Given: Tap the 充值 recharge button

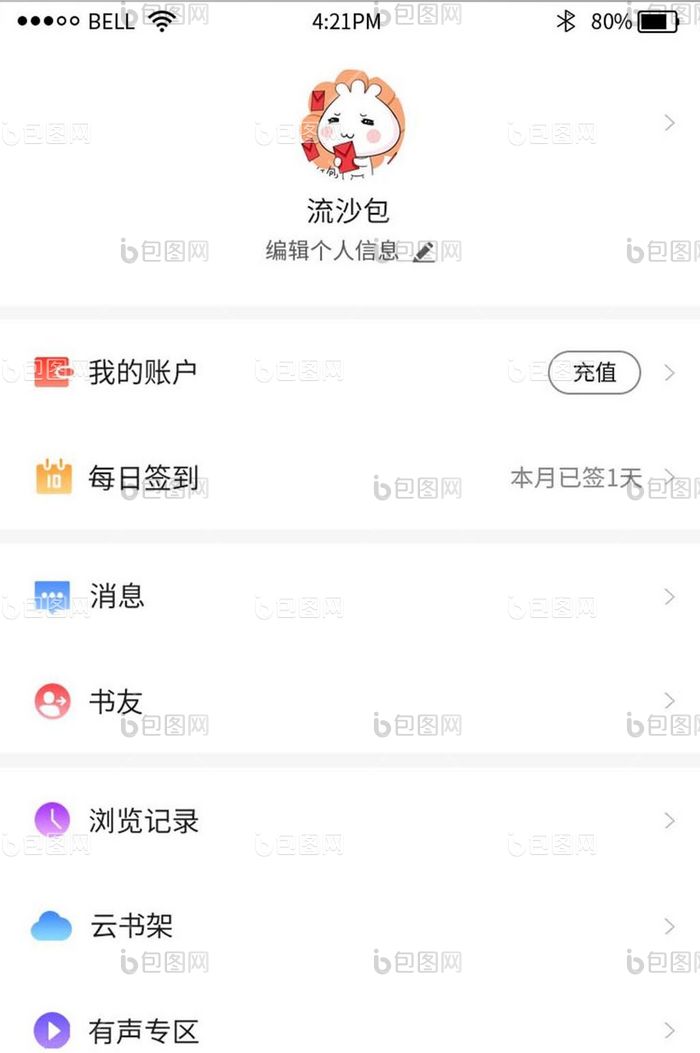Looking at the screenshot, I should 594,373.
